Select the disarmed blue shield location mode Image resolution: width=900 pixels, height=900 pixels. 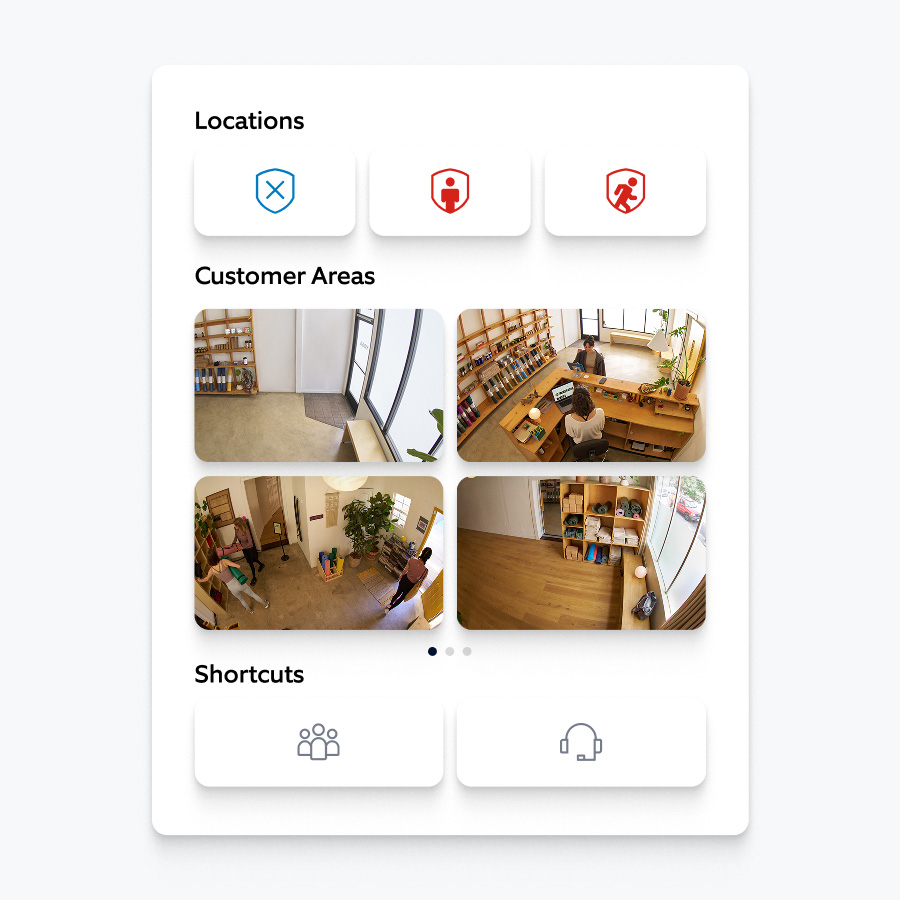[275, 190]
